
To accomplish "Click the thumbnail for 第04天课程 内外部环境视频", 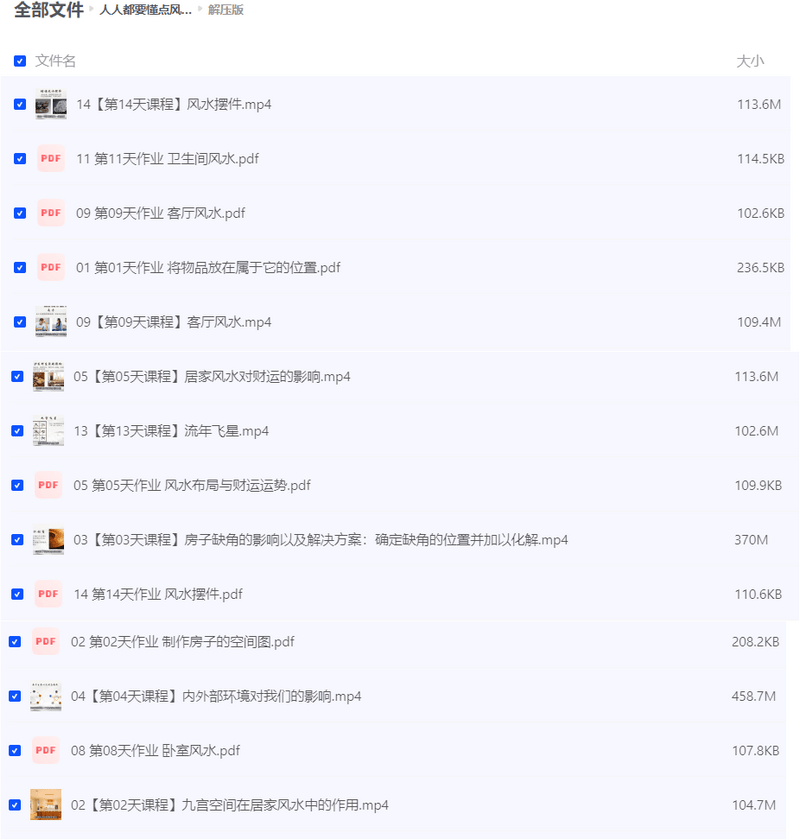I will [x=47, y=696].
